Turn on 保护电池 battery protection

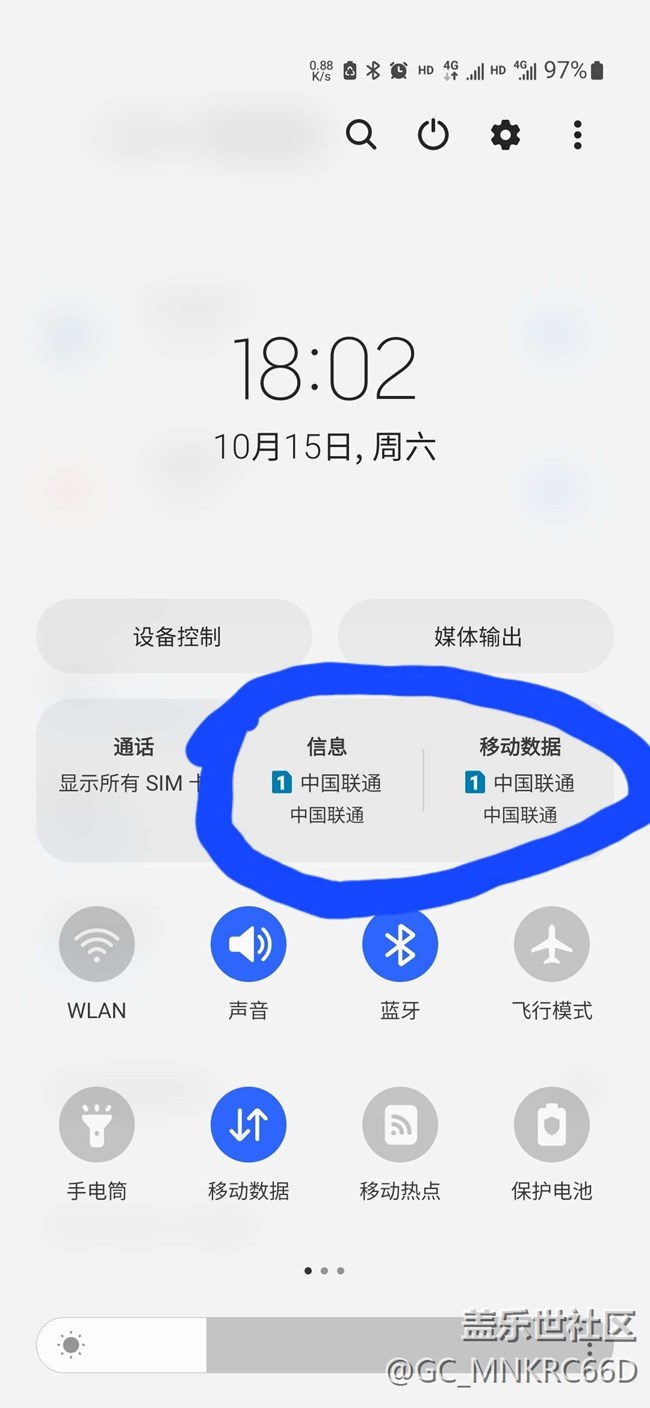(x=551, y=1125)
